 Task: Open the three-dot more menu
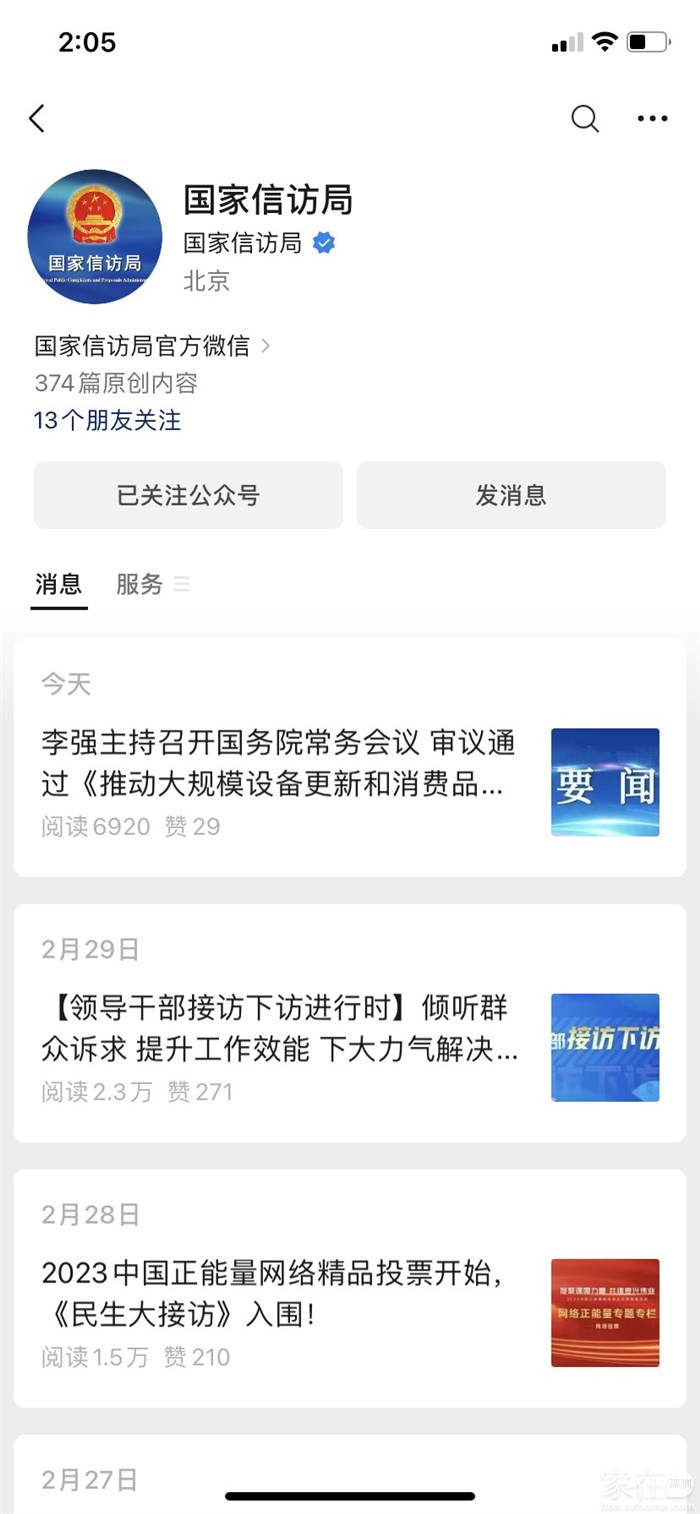[652, 119]
